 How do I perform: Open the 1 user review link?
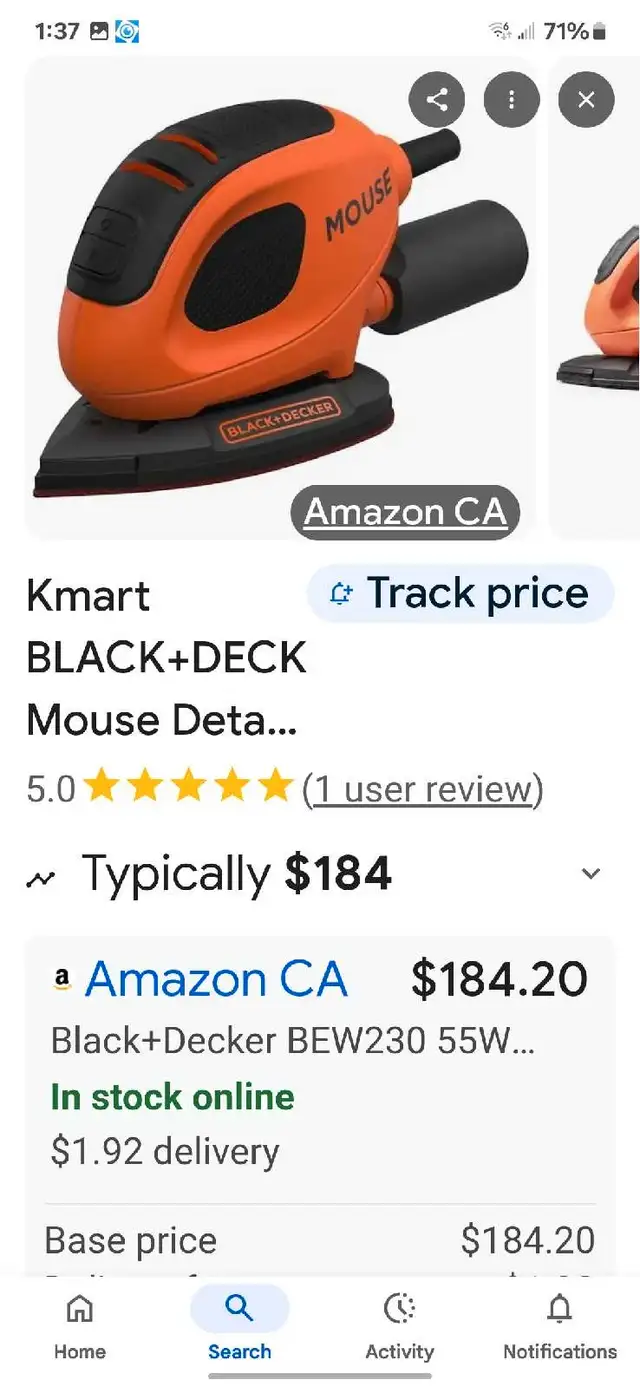coord(423,789)
